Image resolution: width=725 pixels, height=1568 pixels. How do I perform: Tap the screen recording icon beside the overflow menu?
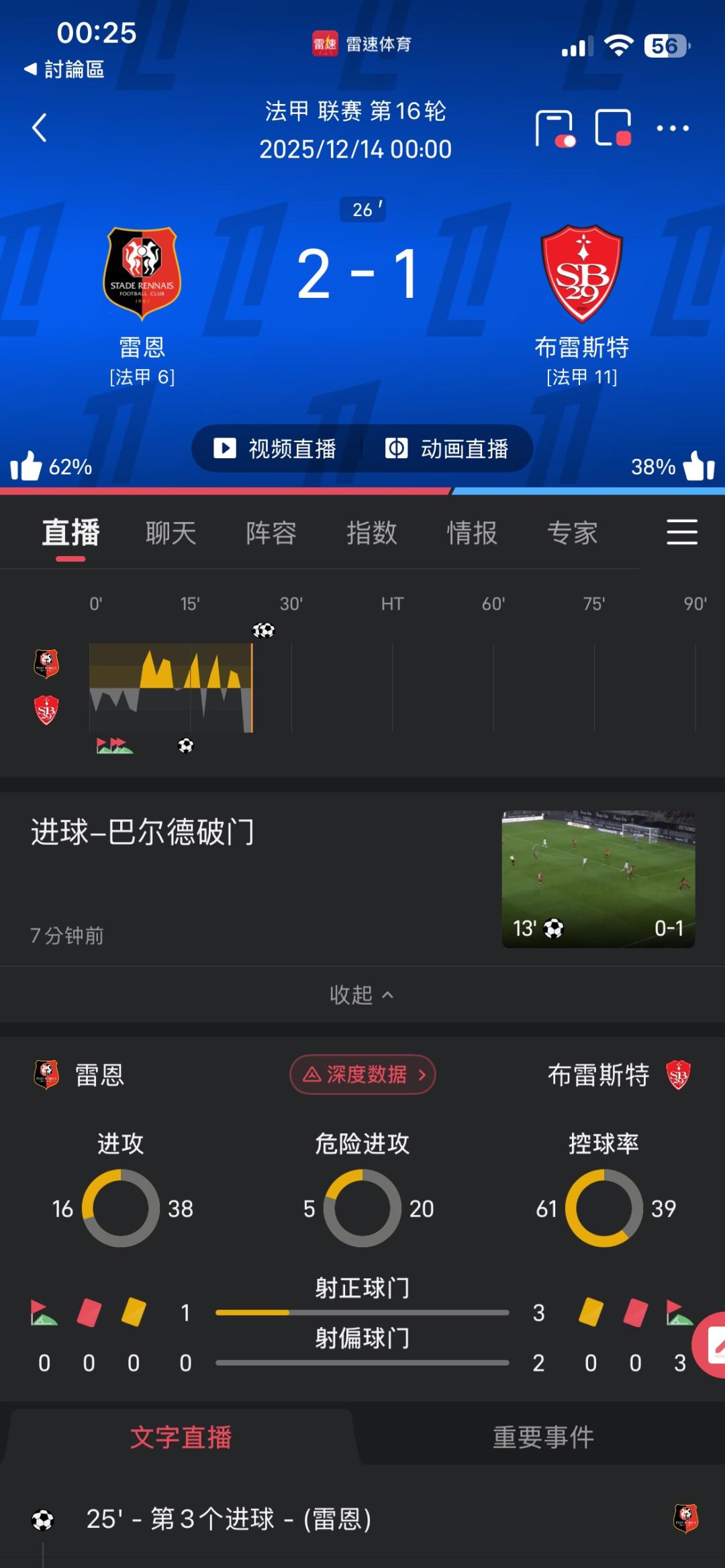tap(614, 127)
